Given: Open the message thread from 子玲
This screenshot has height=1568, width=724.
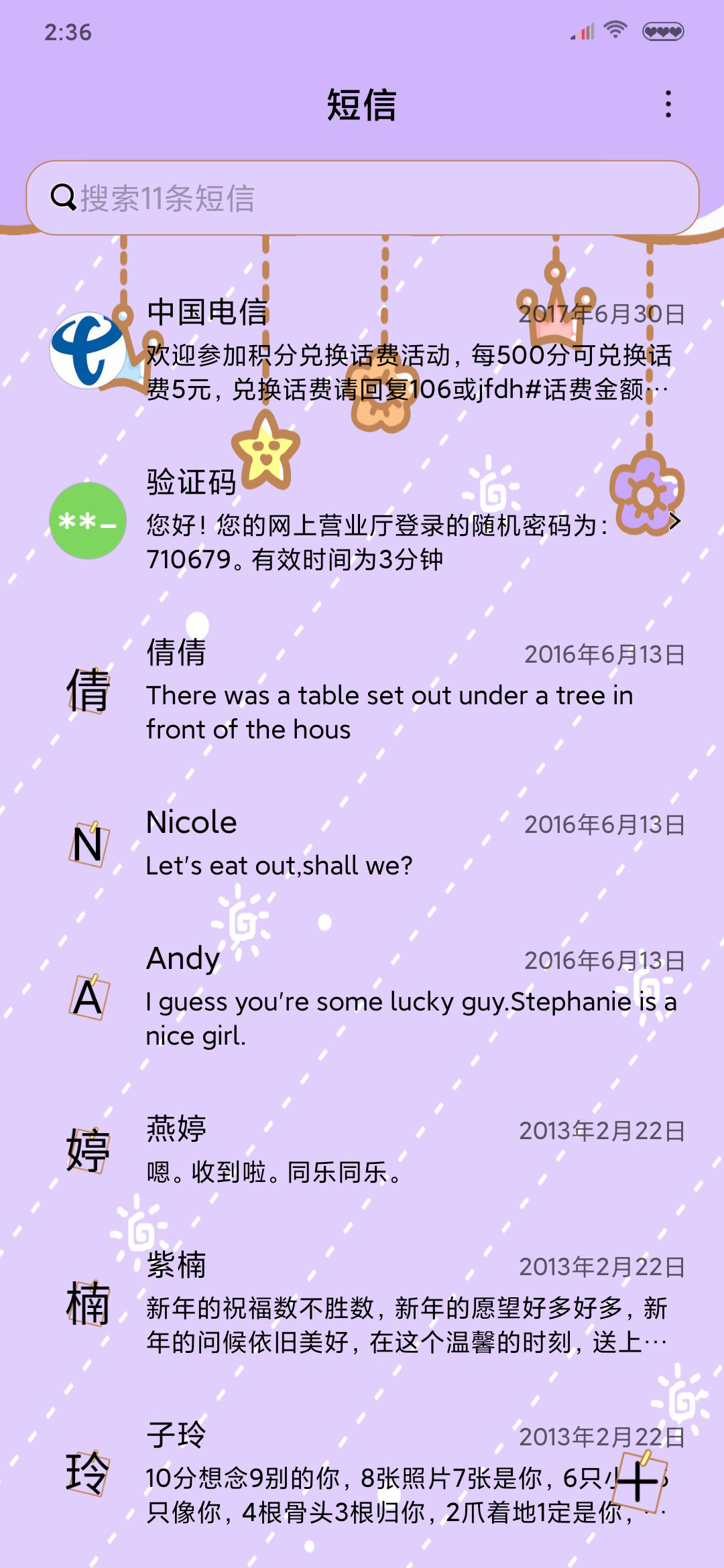Looking at the screenshot, I should [362, 1473].
